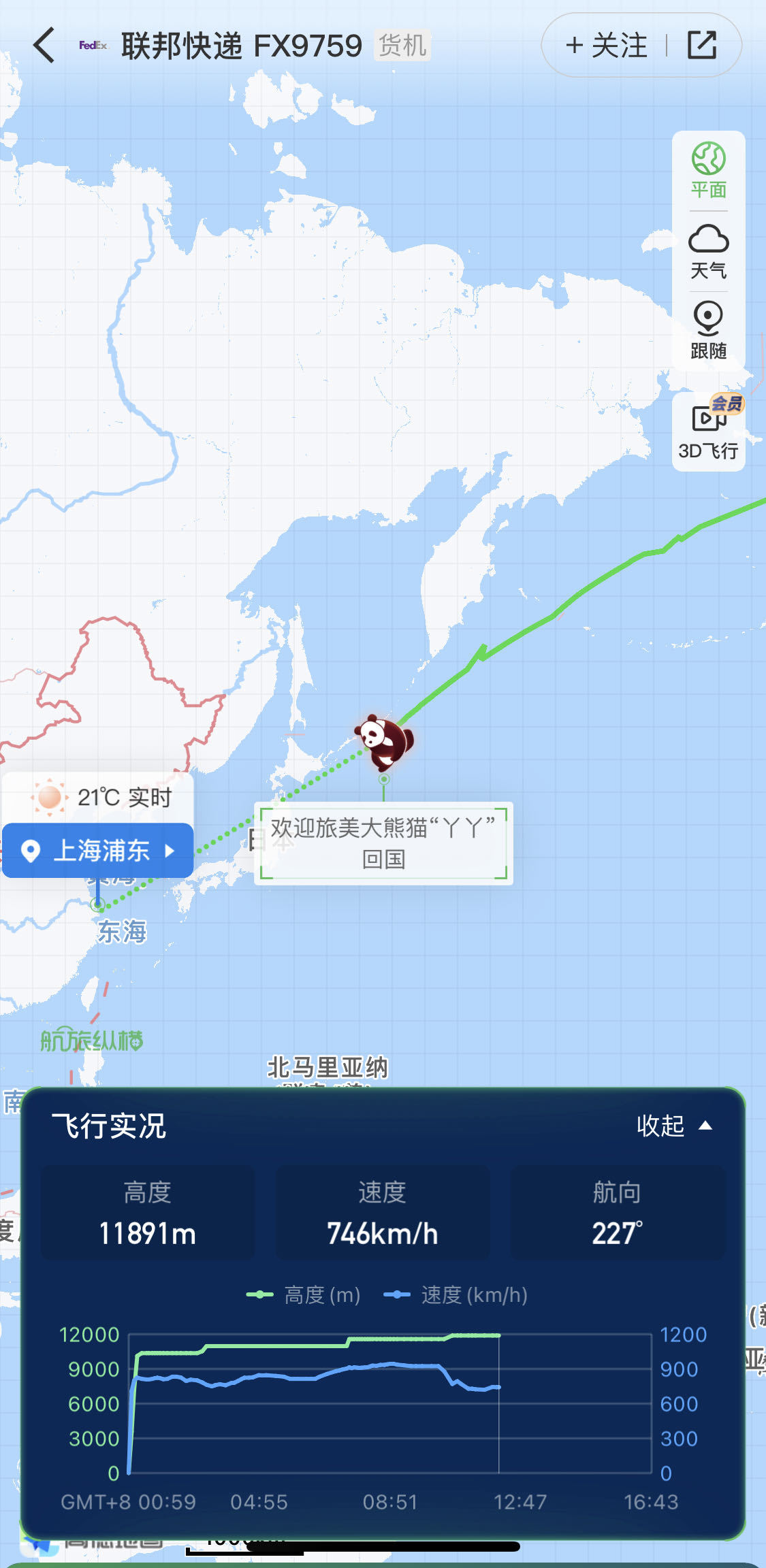Collapse the 飞行实况 panel with 收起
Image resolution: width=766 pixels, height=1568 pixels.
pos(673,1126)
